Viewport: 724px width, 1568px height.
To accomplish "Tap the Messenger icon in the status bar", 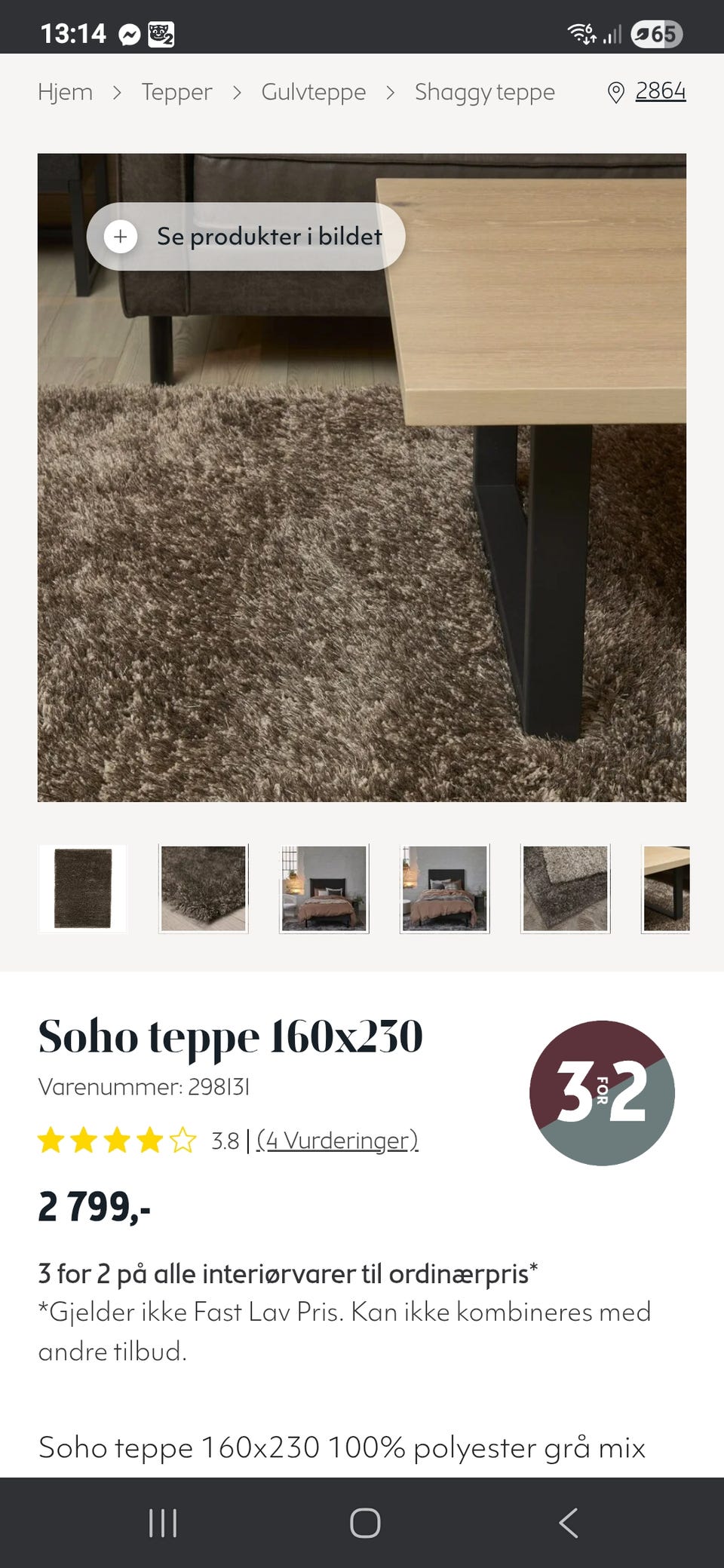I will (130, 32).
